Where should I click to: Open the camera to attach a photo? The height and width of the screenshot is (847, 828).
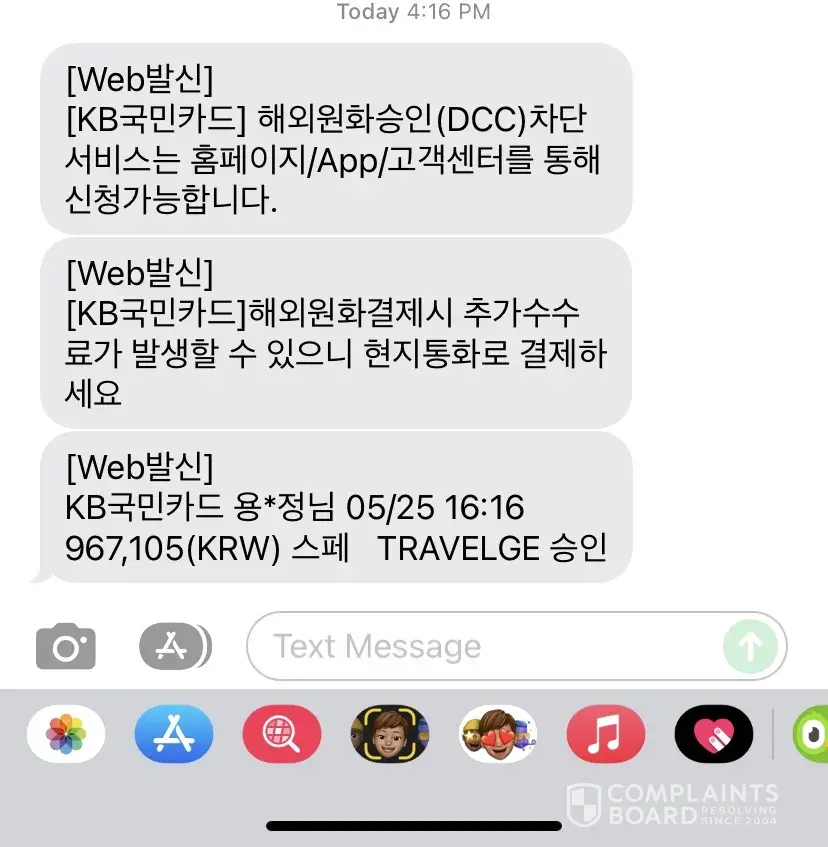66,647
